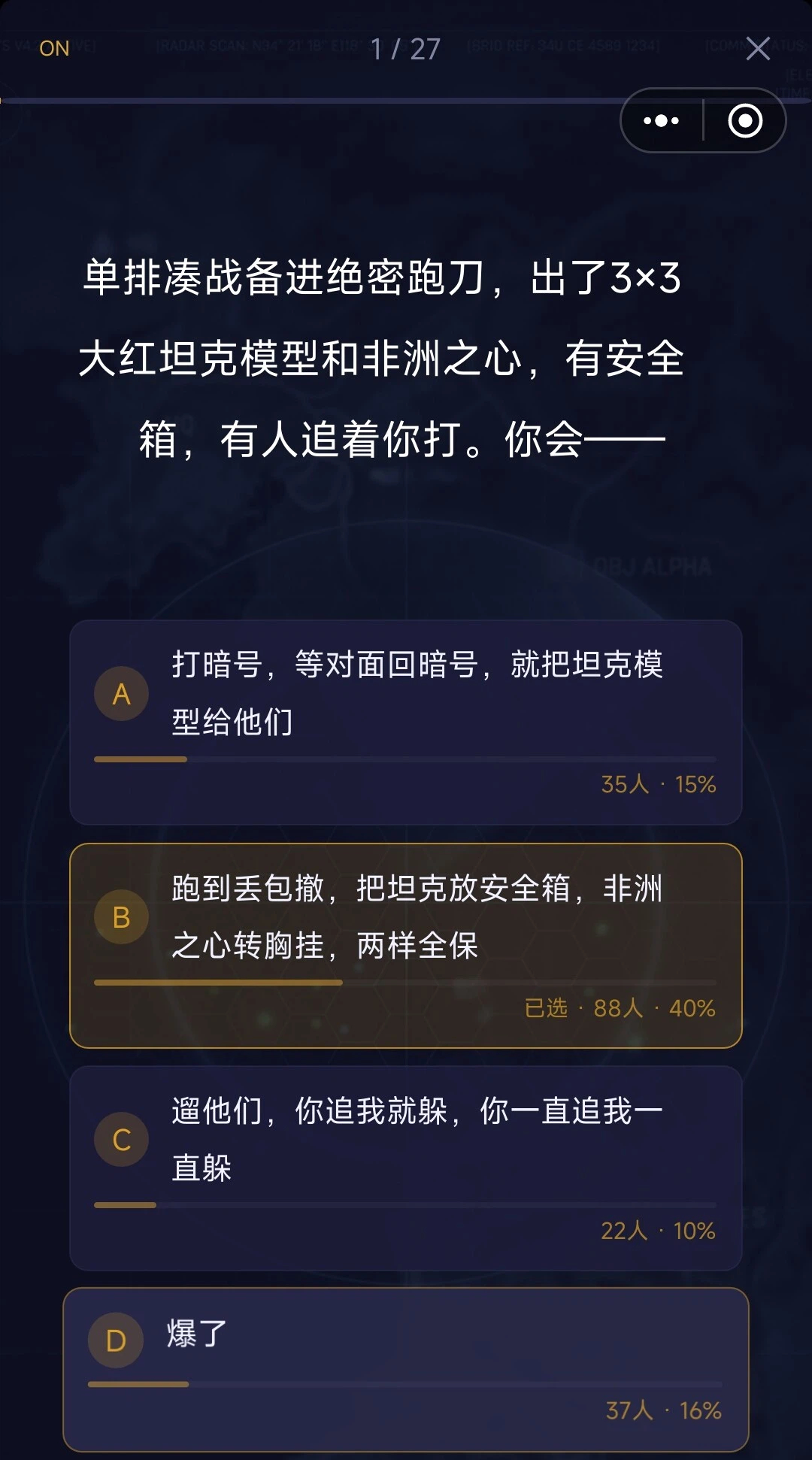Close the quiz with the X icon

pos(758,49)
